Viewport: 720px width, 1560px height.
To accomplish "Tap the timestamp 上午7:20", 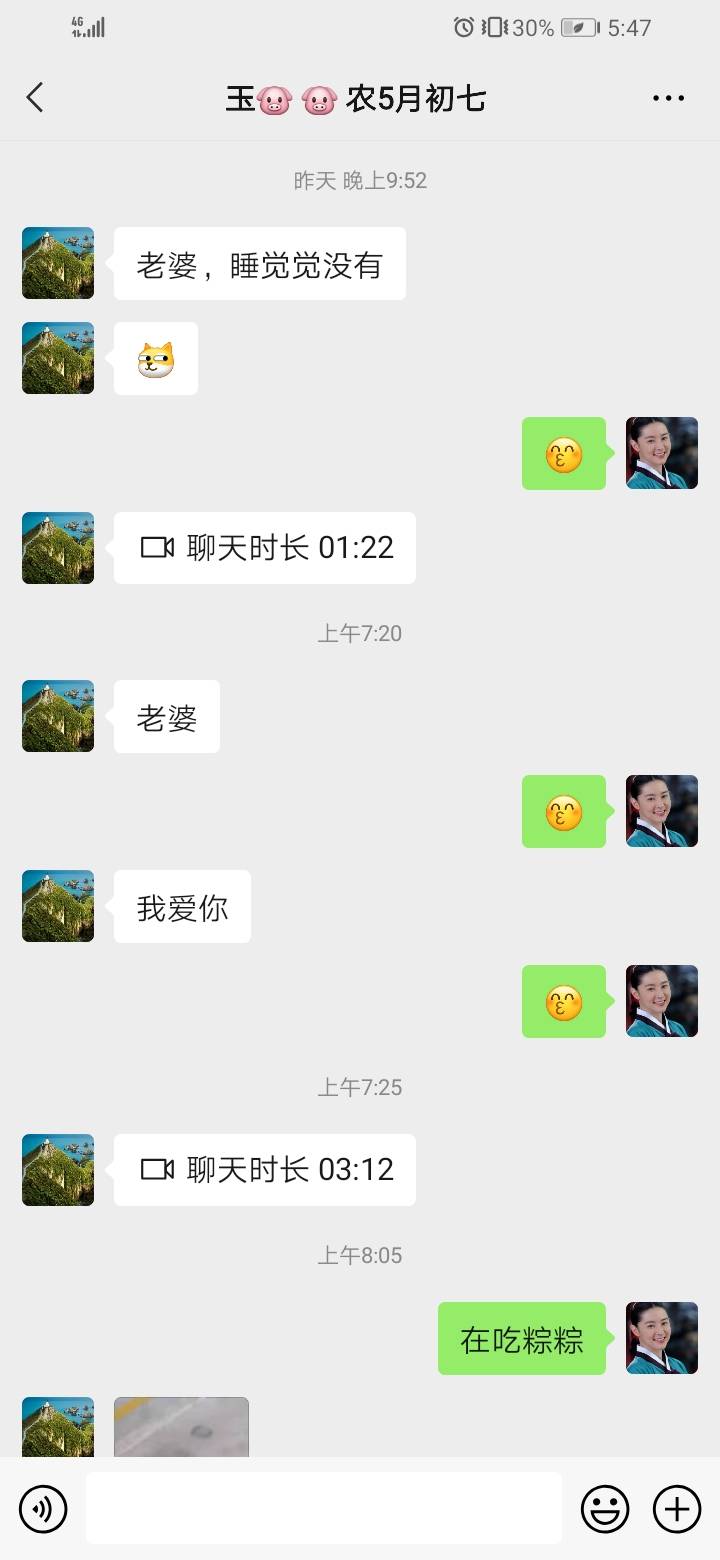I will tap(360, 633).
